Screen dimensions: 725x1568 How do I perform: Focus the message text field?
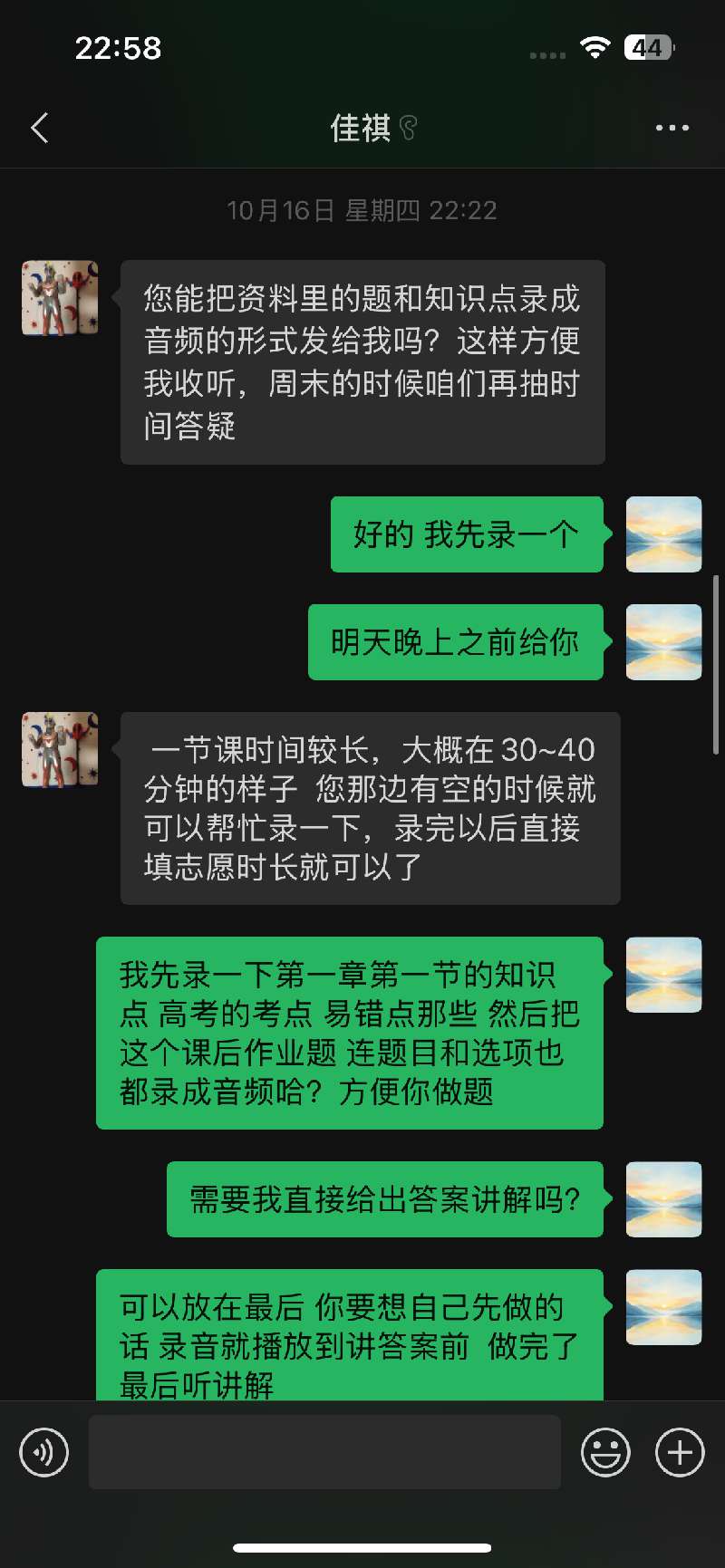tap(324, 1452)
